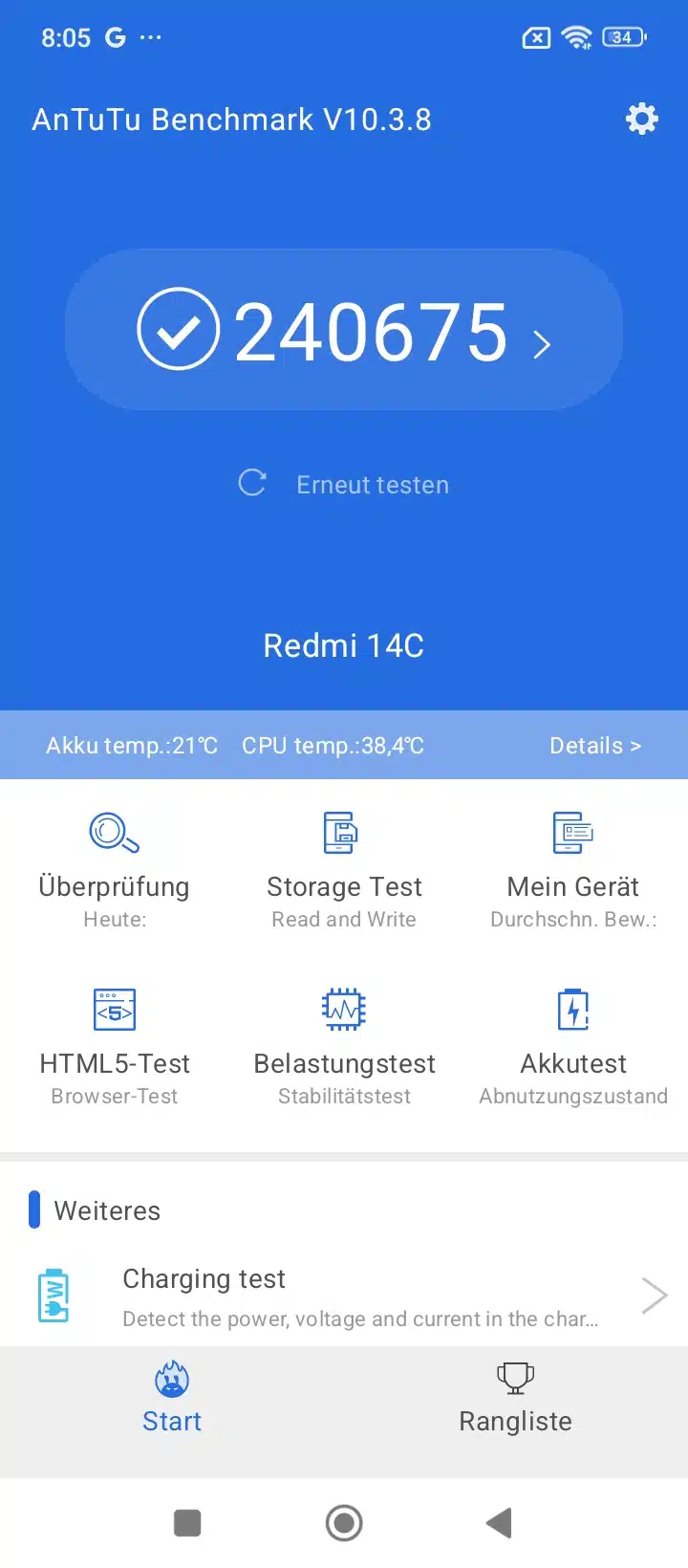The height and width of the screenshot is (1568, 688).
Task: Open the Charging test row
Action: 344,1296
